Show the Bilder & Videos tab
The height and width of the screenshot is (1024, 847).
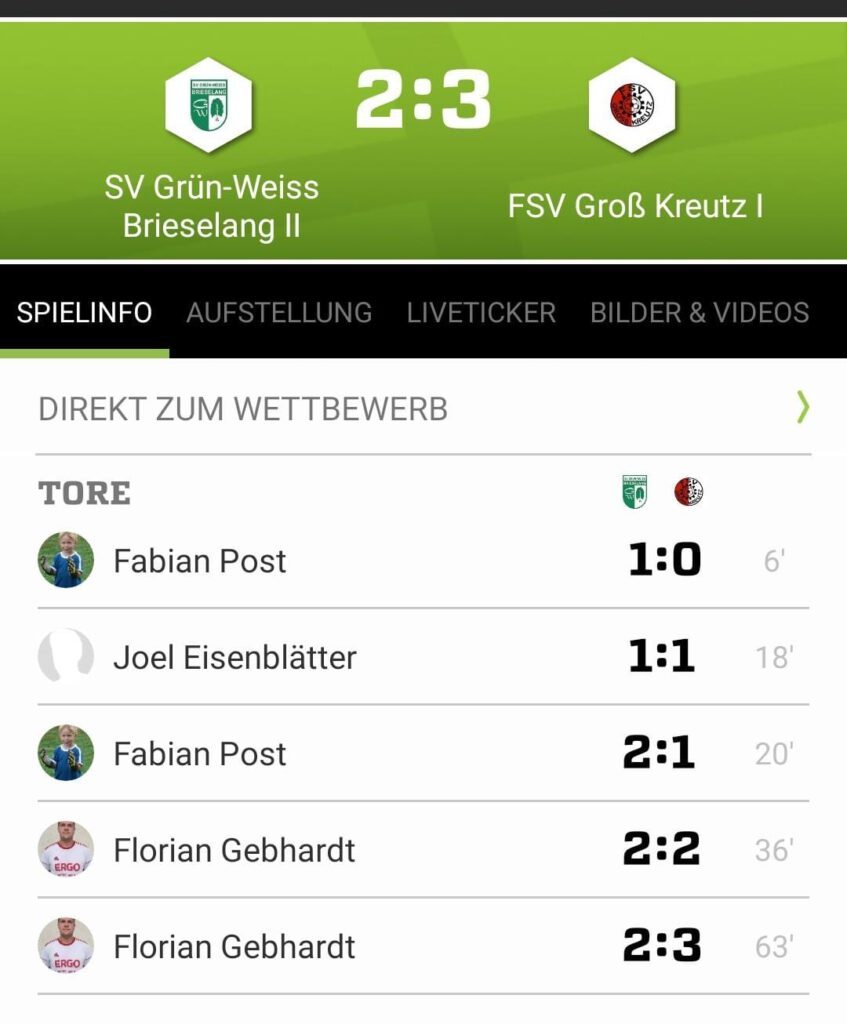coord(699,312)
